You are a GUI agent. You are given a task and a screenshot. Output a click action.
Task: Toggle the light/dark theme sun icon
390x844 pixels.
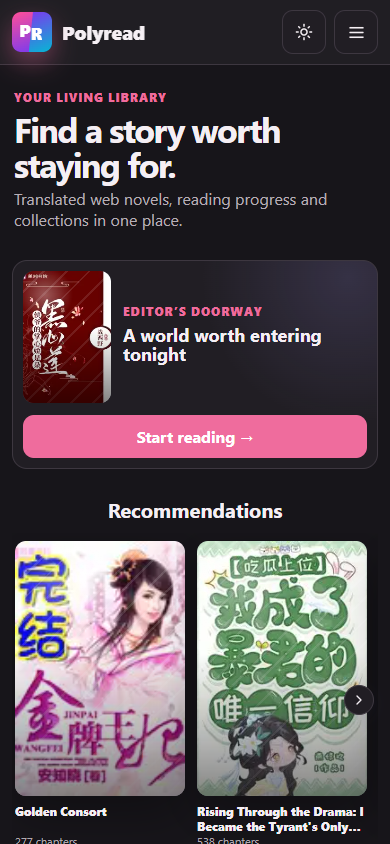pos(304,32)
